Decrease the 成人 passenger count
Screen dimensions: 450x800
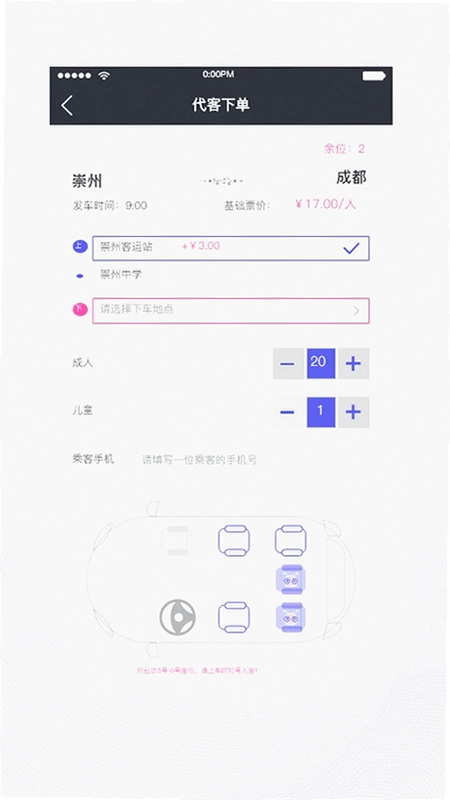[x=288, y=363]
